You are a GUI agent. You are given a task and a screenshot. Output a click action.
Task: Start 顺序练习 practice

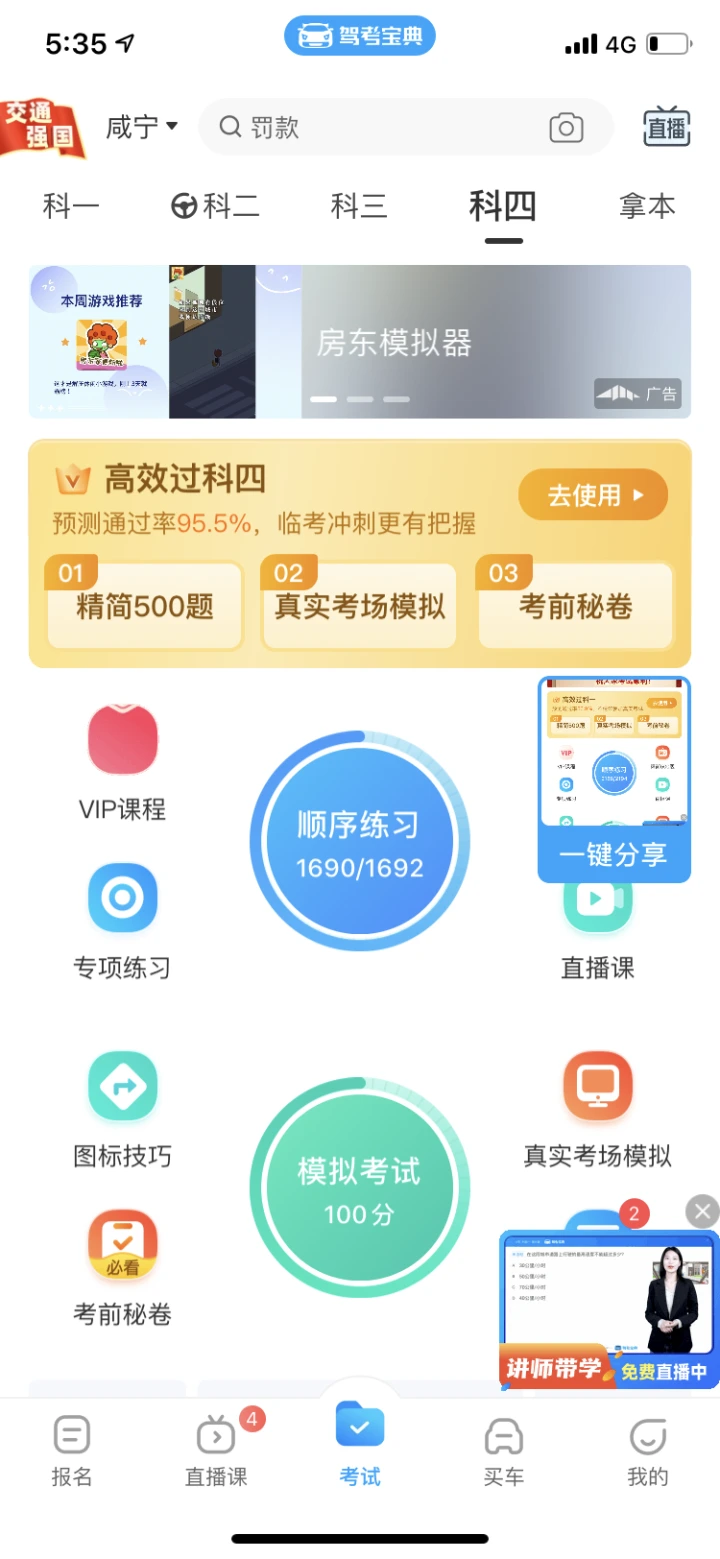point(359,840)
